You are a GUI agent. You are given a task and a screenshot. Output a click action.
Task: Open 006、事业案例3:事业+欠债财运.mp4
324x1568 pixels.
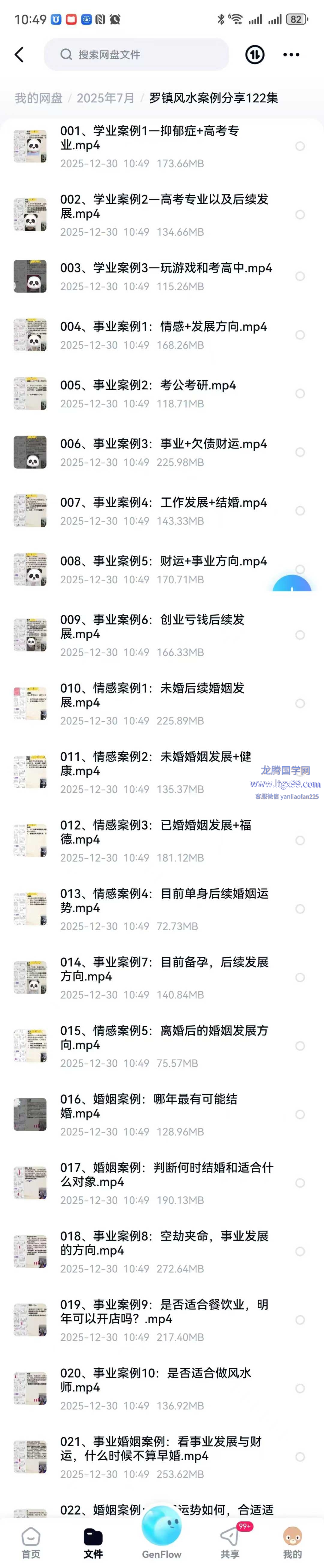pyautogui.click(x=163, y=444)
